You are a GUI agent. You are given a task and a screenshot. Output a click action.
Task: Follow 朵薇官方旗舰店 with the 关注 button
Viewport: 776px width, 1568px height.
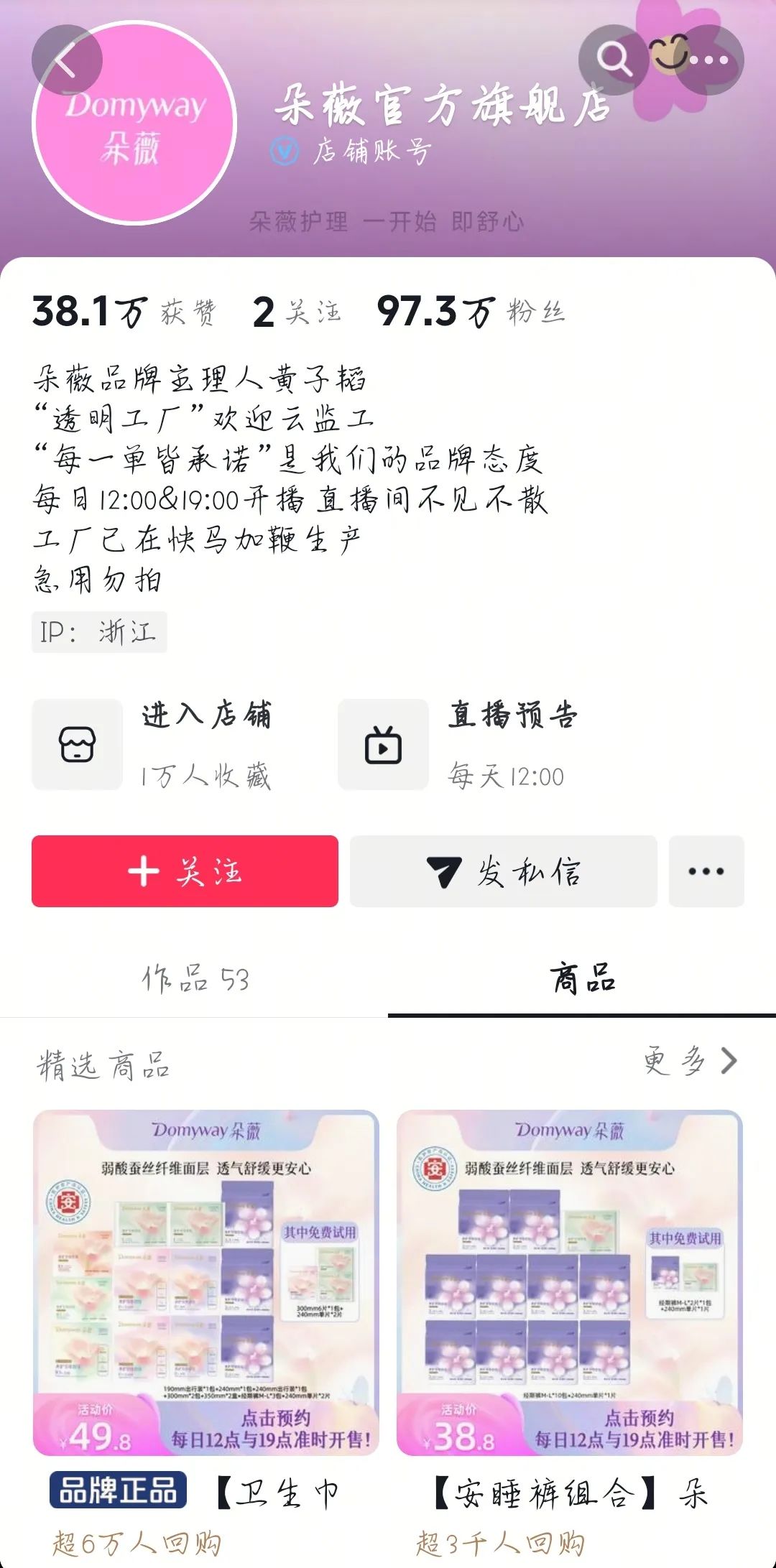click(x=185, y=871)
